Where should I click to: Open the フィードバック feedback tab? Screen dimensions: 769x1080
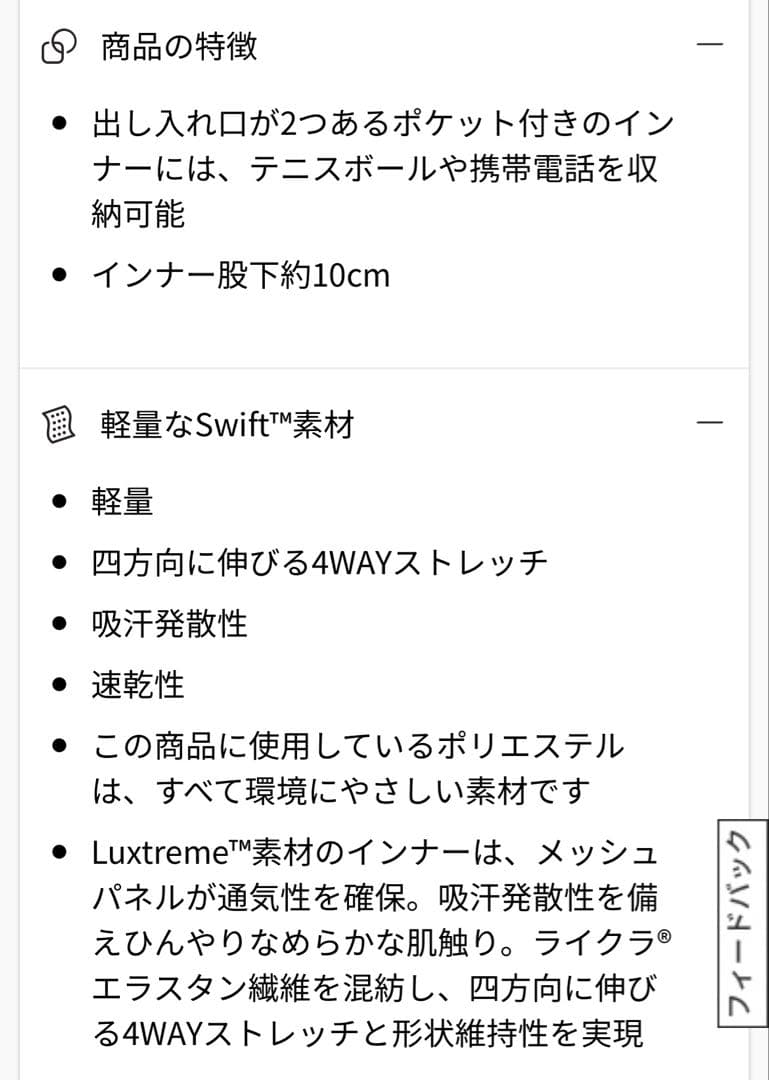pos(743,922)
